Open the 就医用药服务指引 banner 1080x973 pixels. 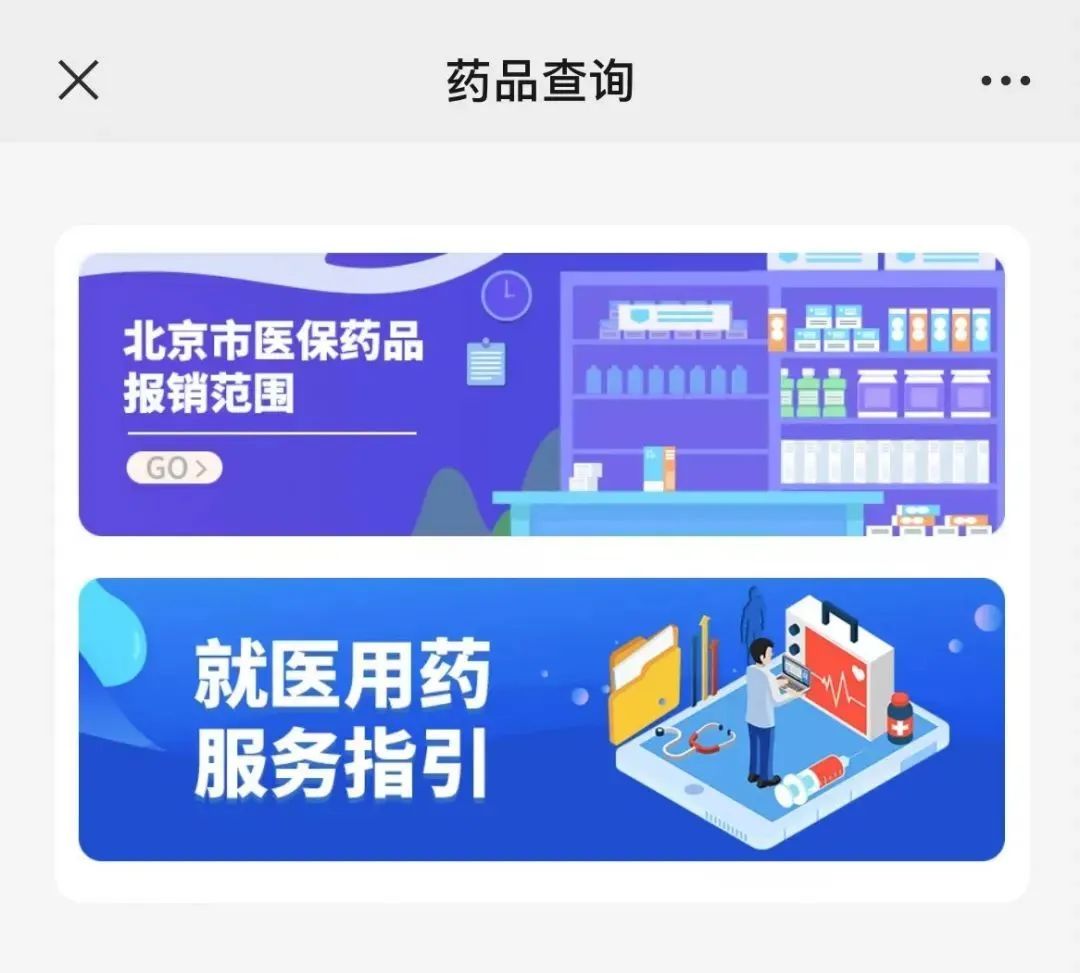[x=541, y=719]
